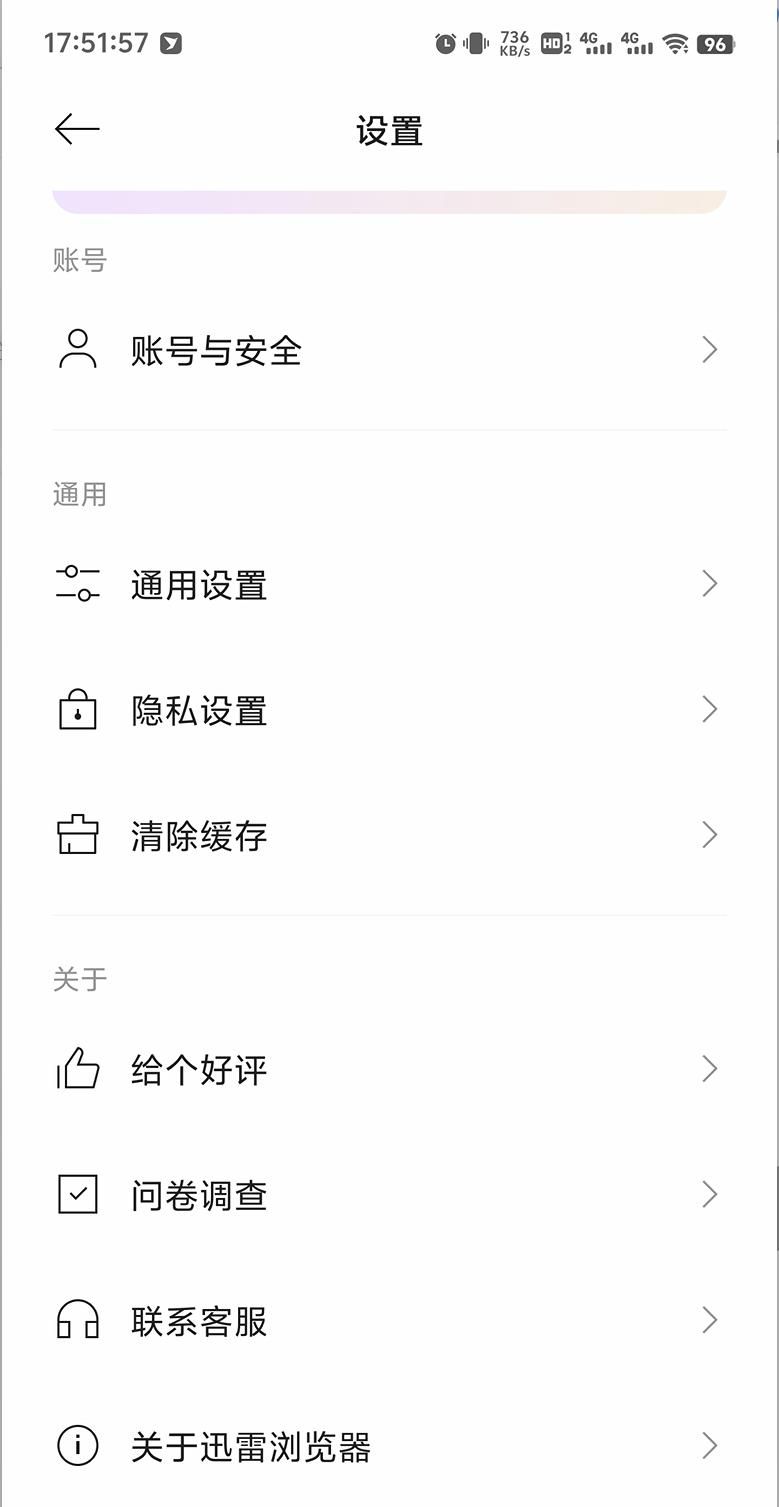Open the 问卷调查 survey entry
Image resolution: width=779 pixels, height=1507 pixels.
pos(199,1194)
